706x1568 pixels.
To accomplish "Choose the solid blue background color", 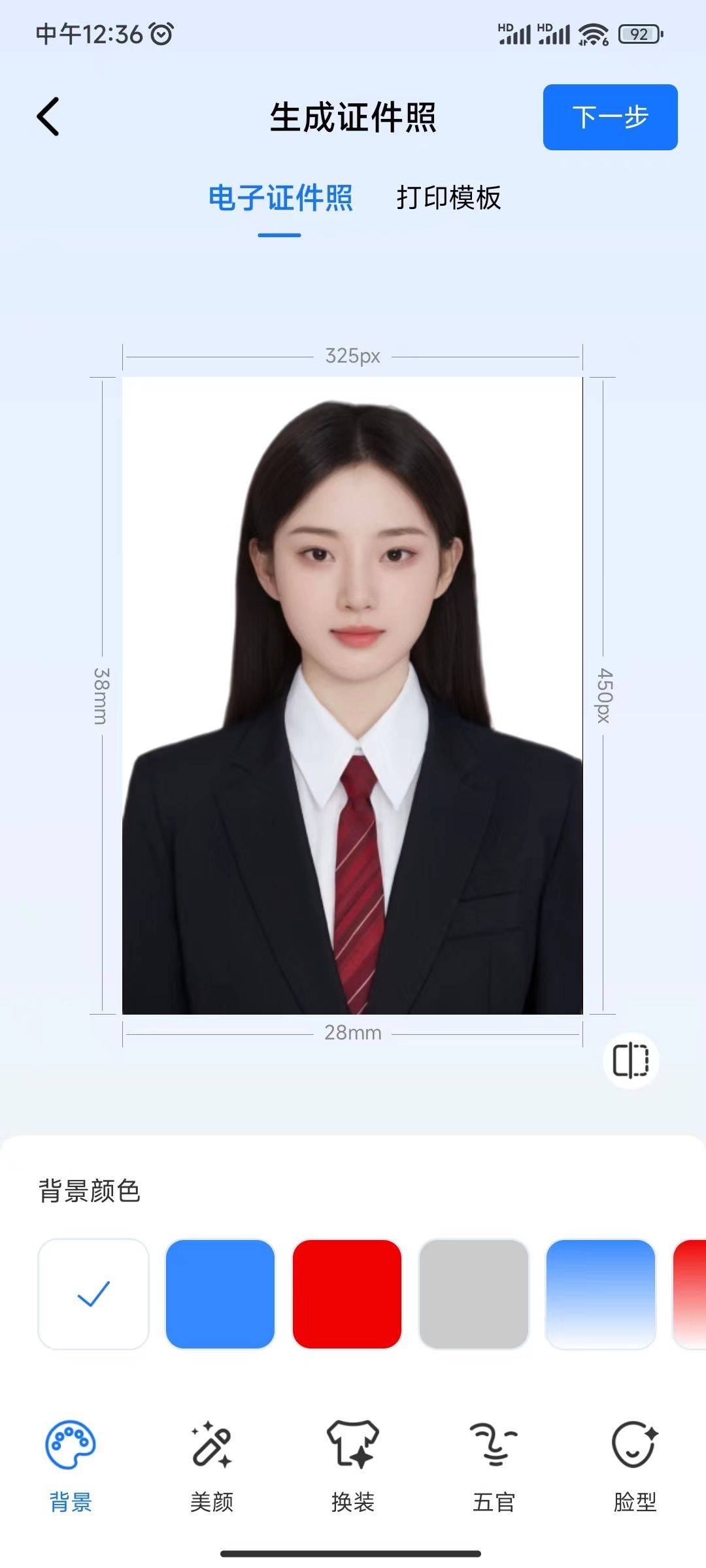I will (220, 1294).
